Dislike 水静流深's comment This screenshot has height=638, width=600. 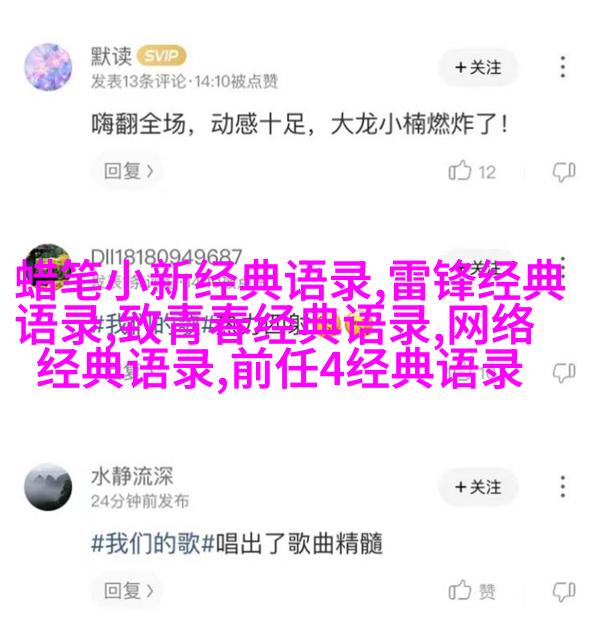click(x=563, y=591)
